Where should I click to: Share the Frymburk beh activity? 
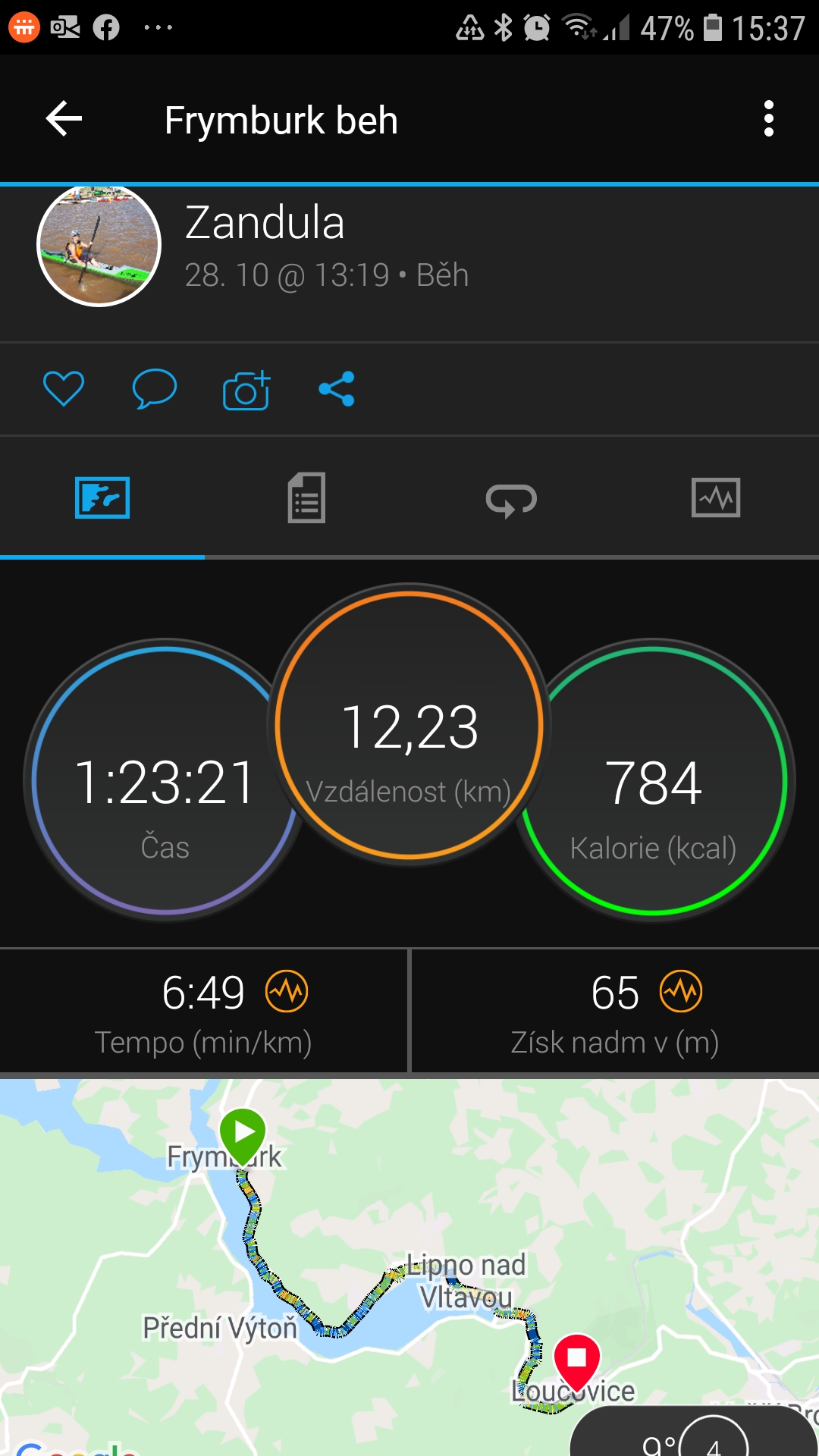337,389
